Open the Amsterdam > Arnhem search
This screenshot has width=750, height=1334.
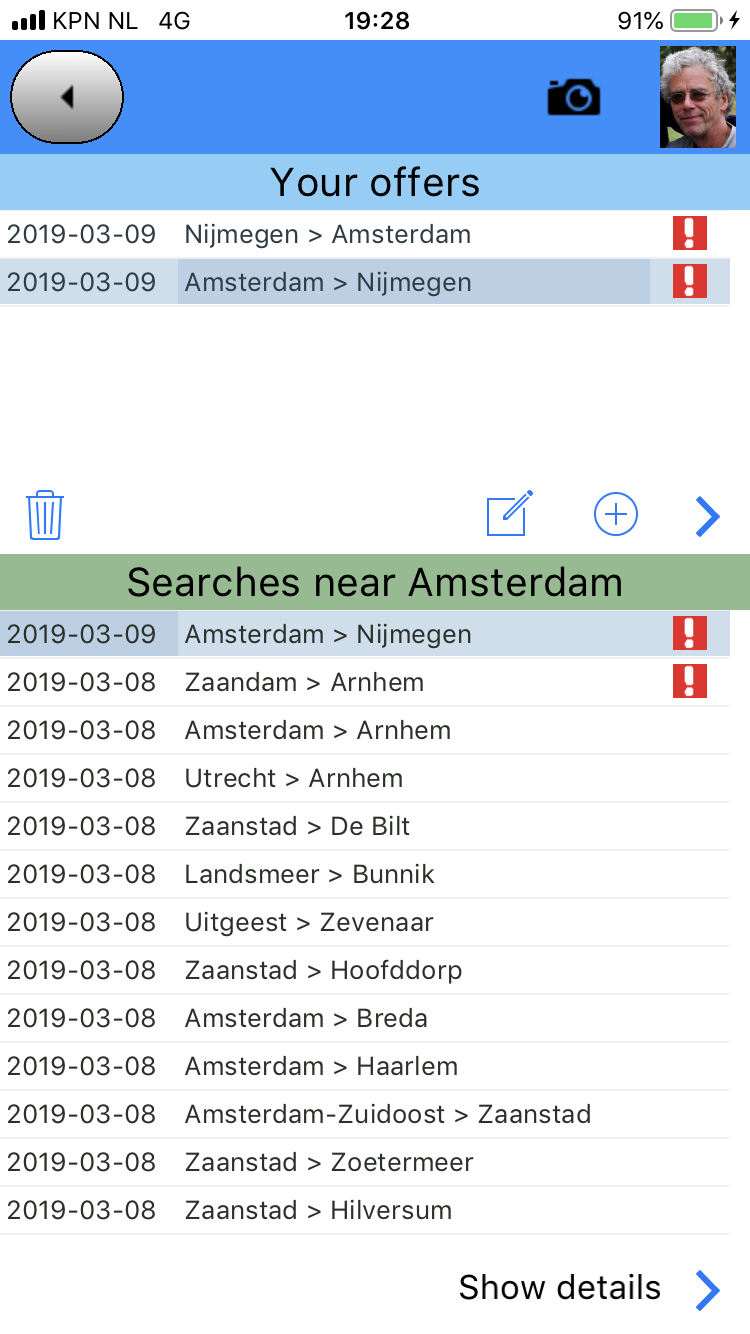pyautogui.click(x=365, y=731)
